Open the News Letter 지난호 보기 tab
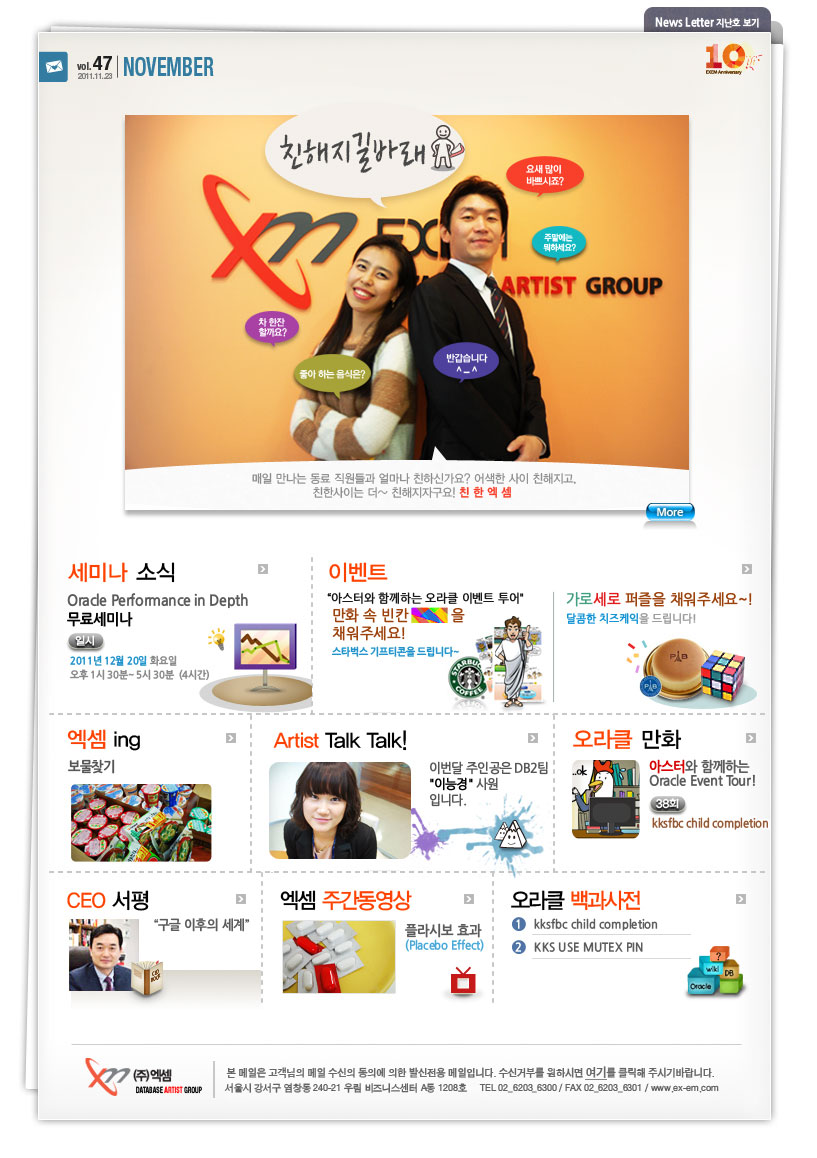The height and width of the screenshot is (1158, 817). (707, 22)
